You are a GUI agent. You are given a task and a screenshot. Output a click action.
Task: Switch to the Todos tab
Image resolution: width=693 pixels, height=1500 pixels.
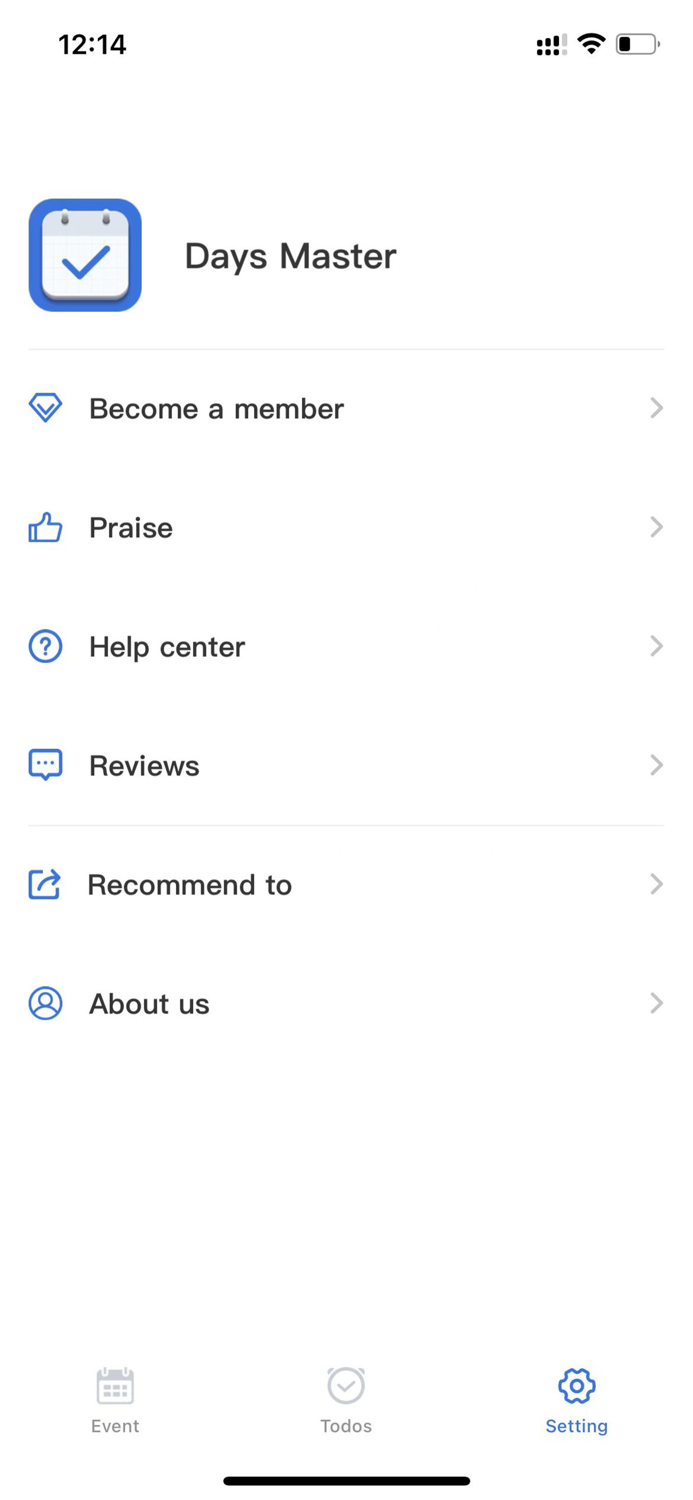[346, 1400]
